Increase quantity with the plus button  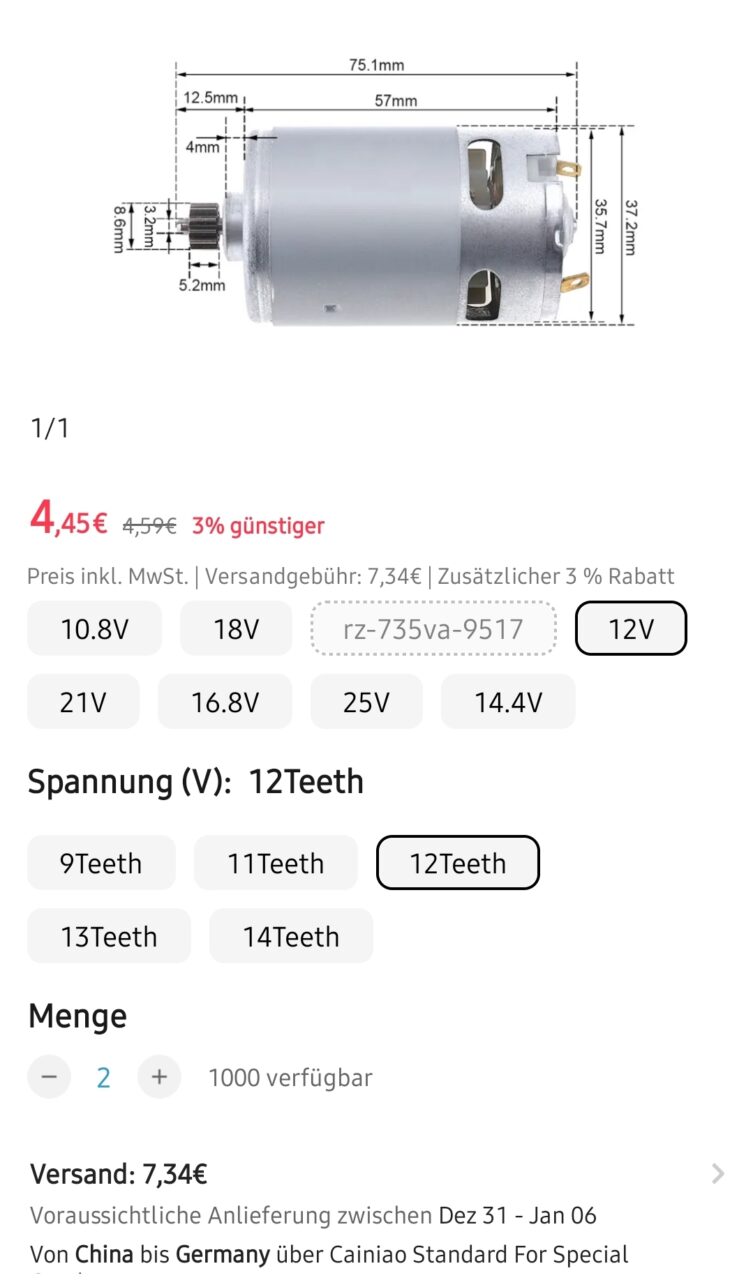pos(159,1077)
